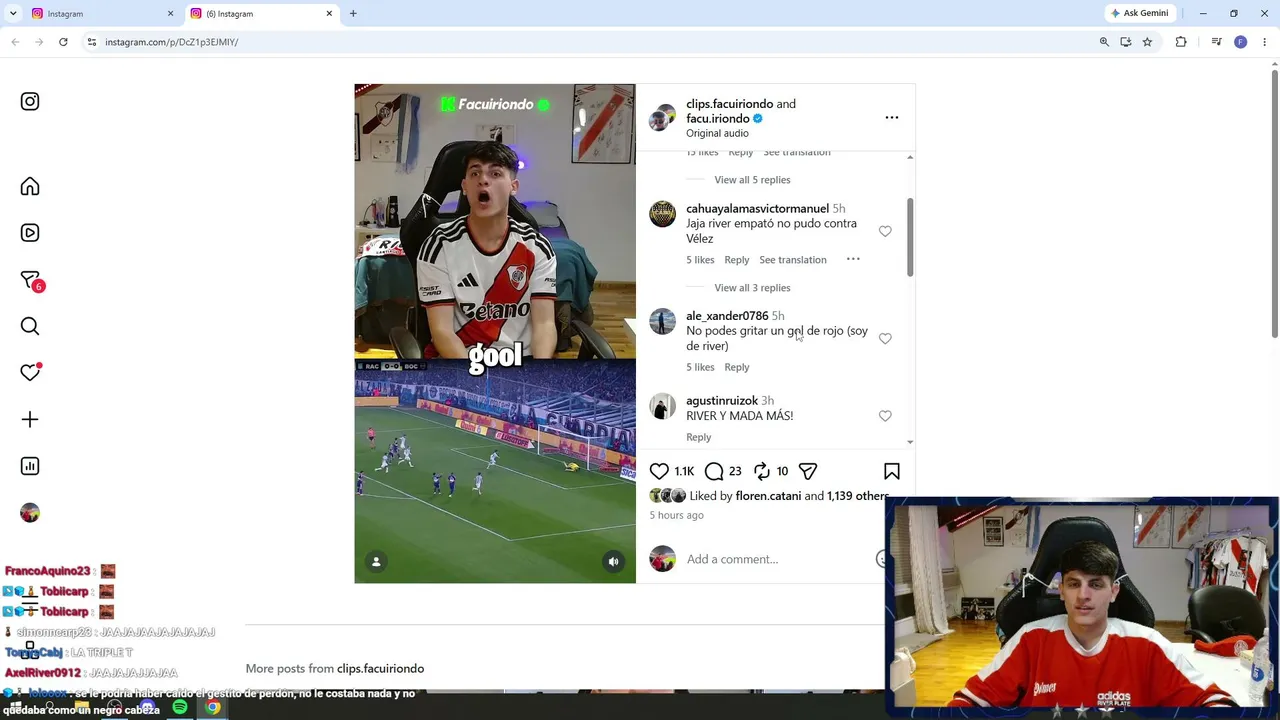1280x720 pixels.
Task: Like the post with the heart icon
Action: tap(659, 471)
